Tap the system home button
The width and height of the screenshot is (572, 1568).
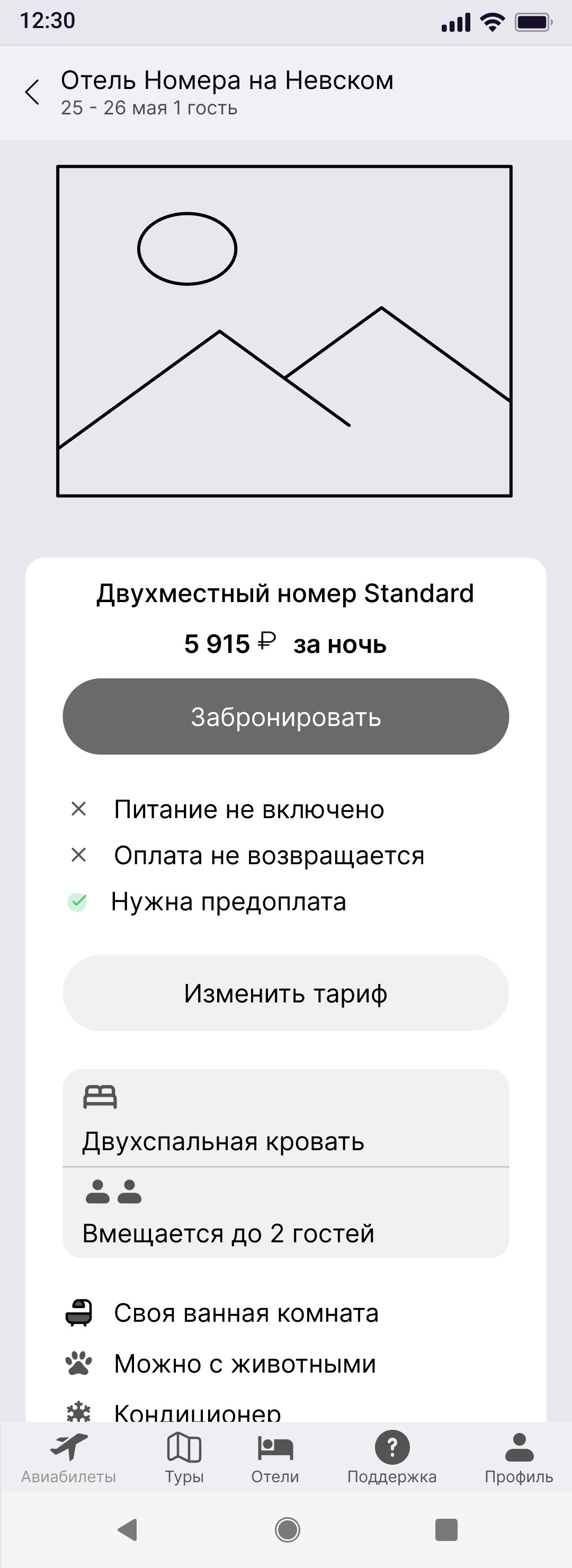pyautogui.click(x=287, y=1530)
